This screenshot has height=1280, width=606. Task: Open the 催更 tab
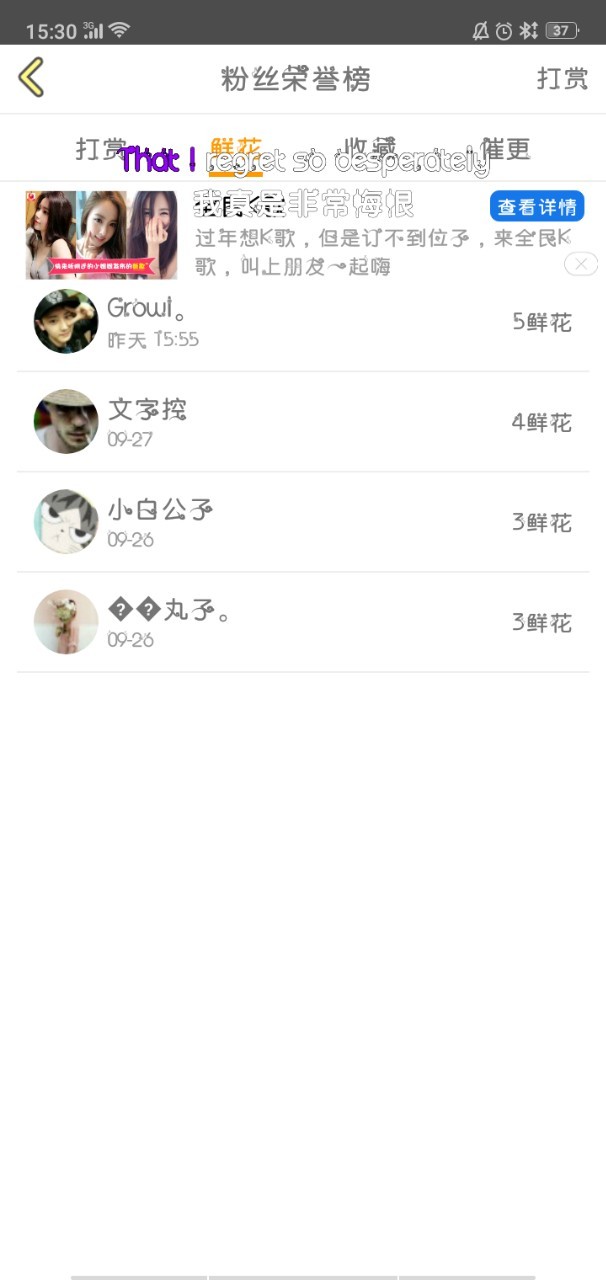(505, 149)
